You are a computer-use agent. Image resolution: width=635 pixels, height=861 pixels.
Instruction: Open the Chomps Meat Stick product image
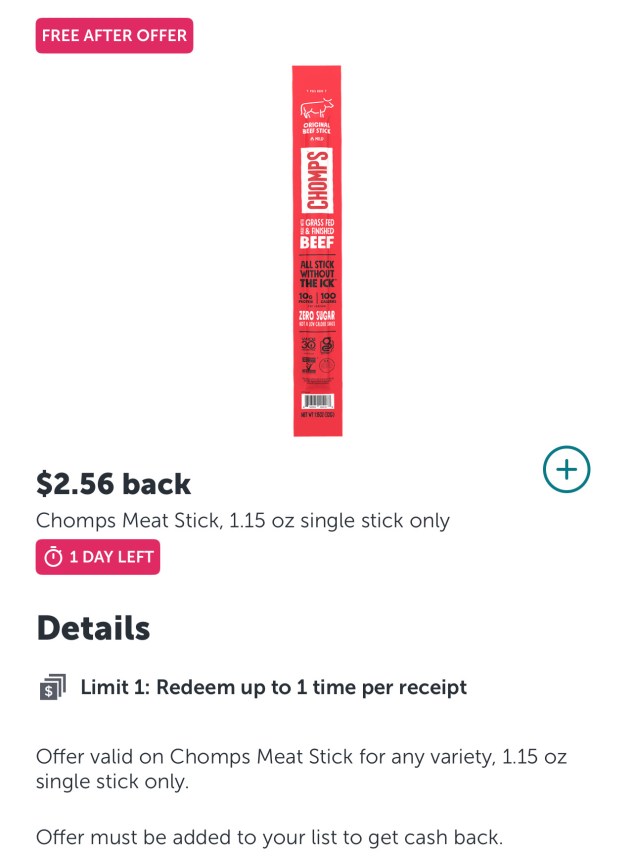pos(316,250)
